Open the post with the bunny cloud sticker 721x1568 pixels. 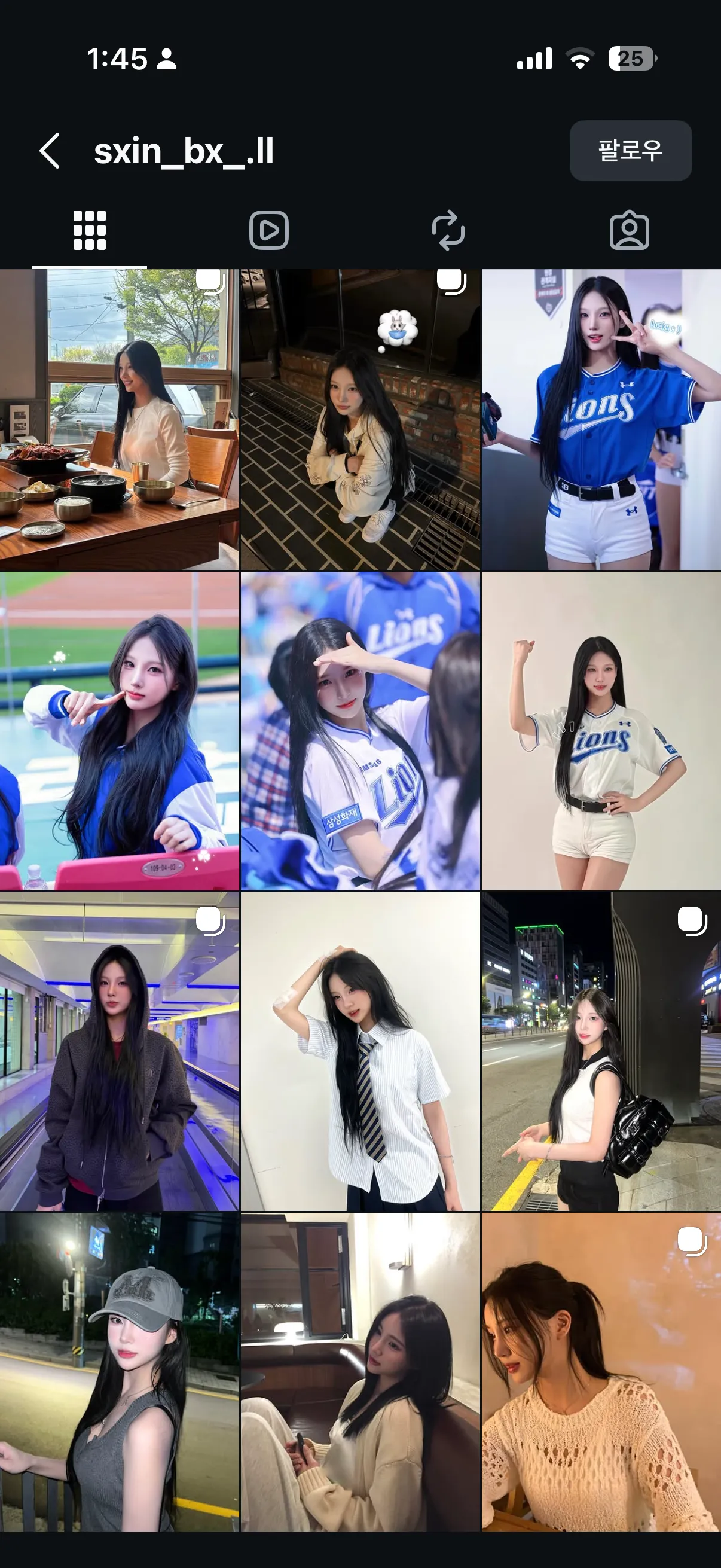360,419
